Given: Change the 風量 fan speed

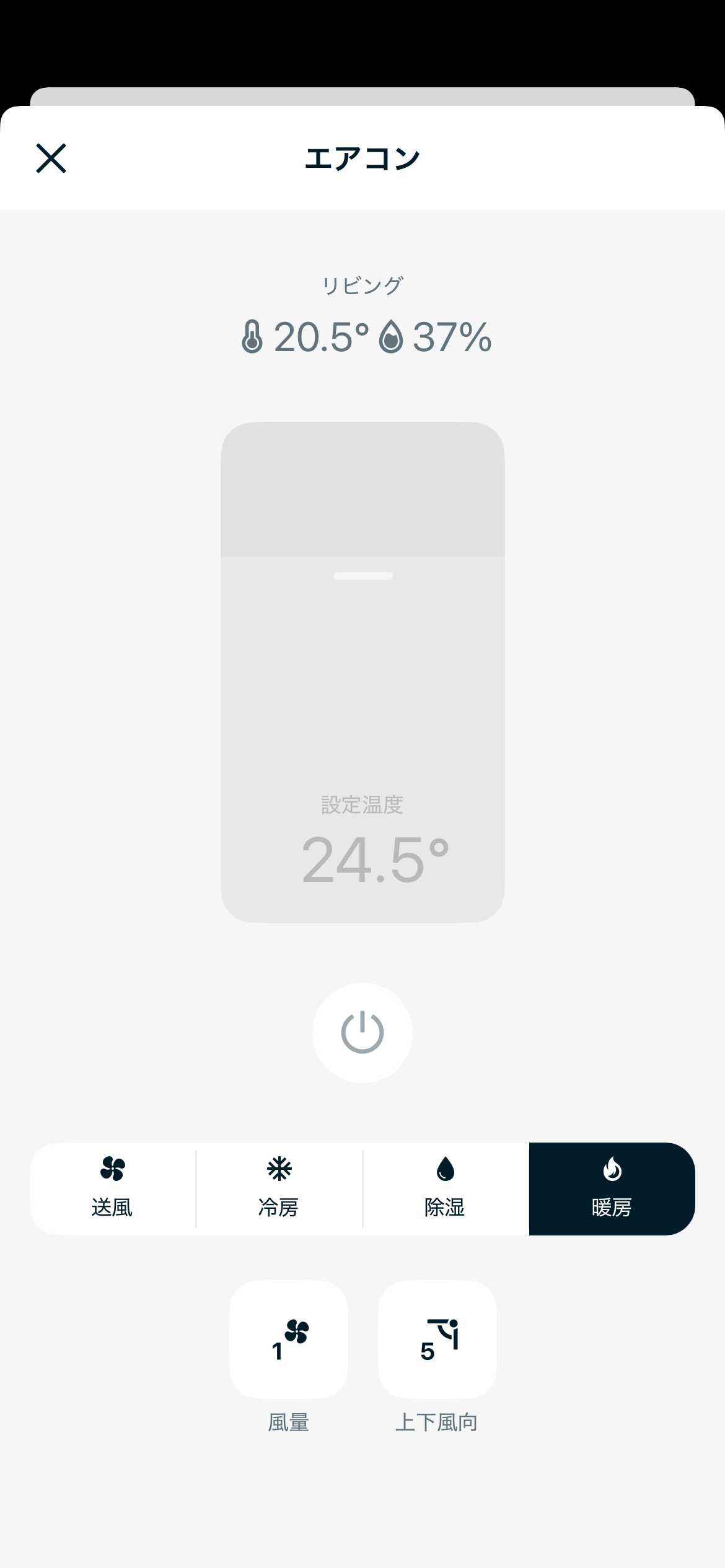Looking at the screenshot, I should pyautogui.click(x=289, y=1339).
